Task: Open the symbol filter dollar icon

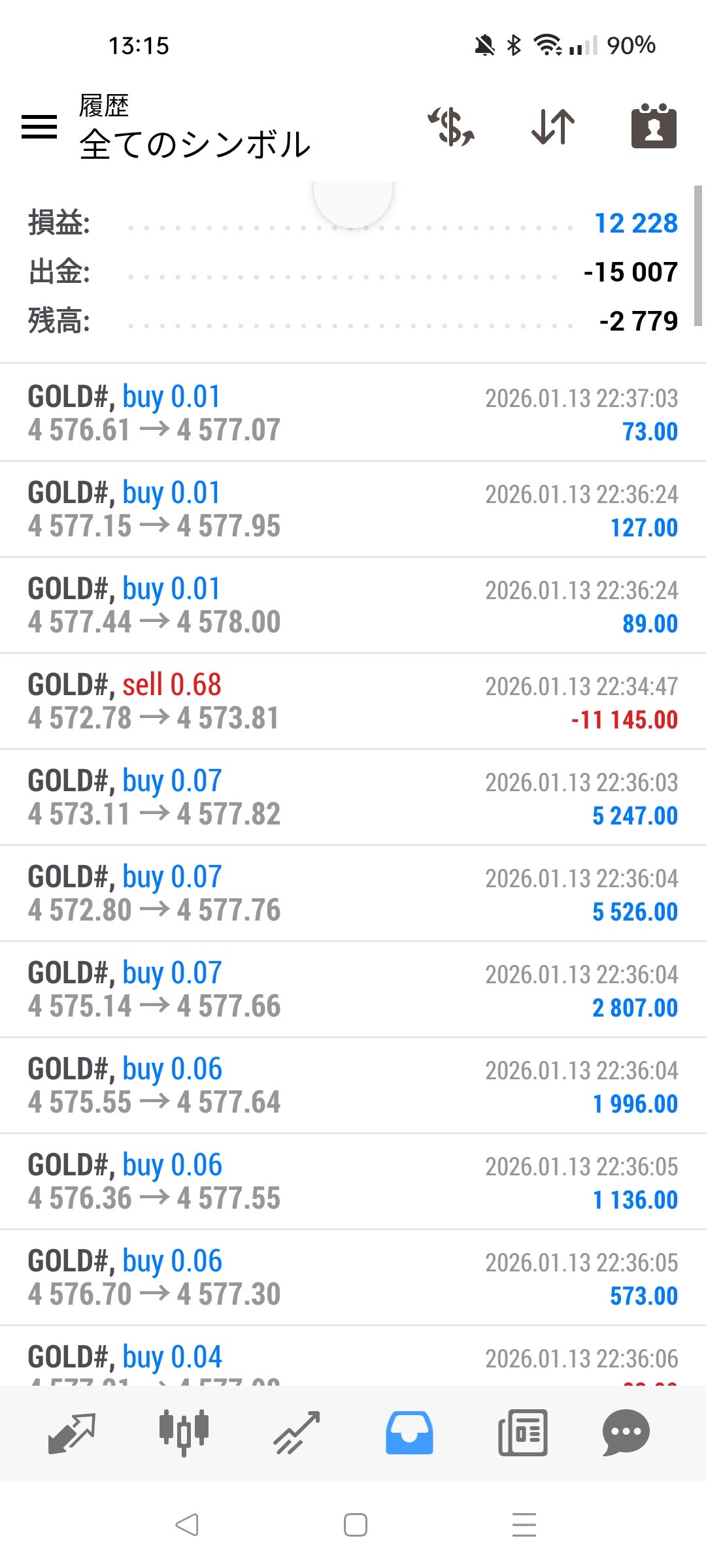Action: tap(452, 126)
